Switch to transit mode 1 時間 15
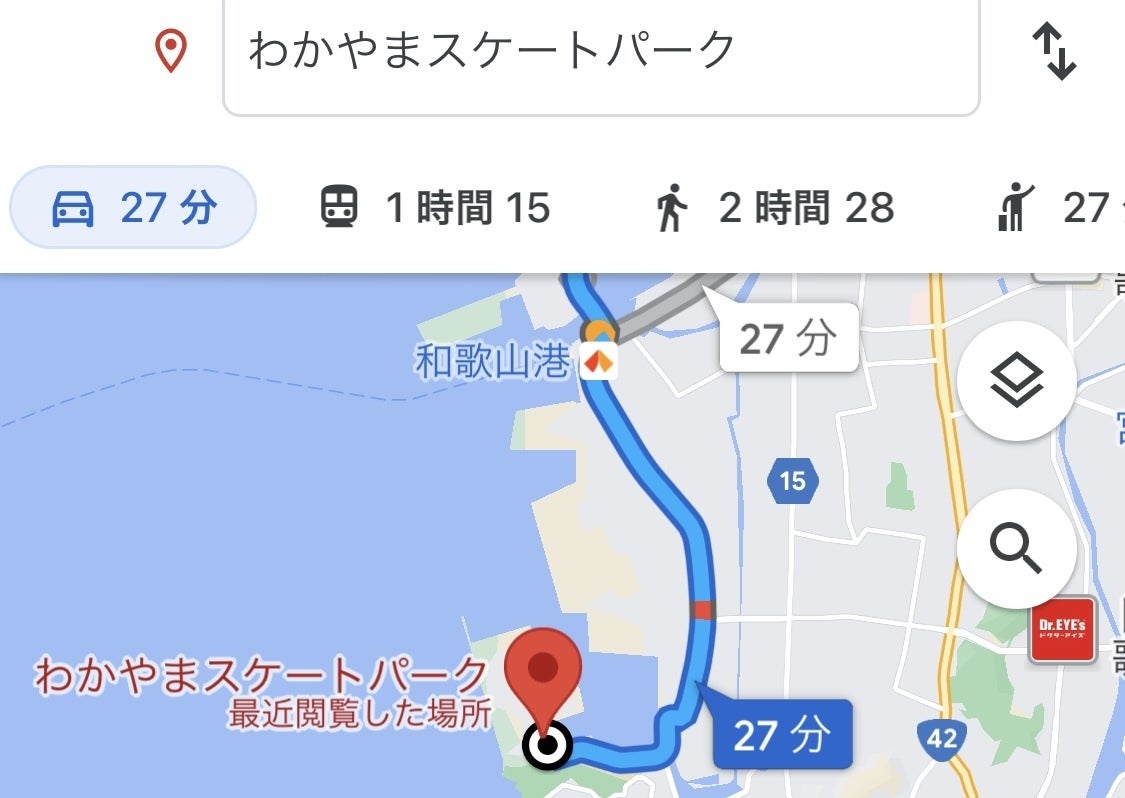The width and height of the screenshot is (1125, 798). (435, 208)
